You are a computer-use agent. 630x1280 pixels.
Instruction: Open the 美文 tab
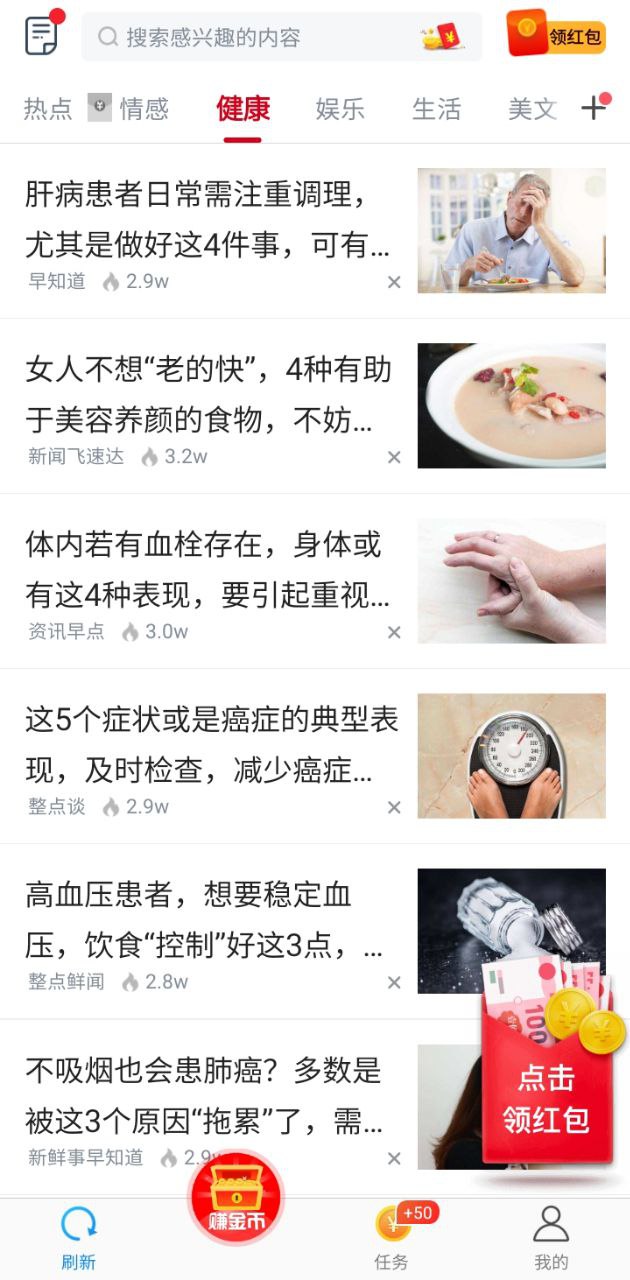tap(532, 108)
